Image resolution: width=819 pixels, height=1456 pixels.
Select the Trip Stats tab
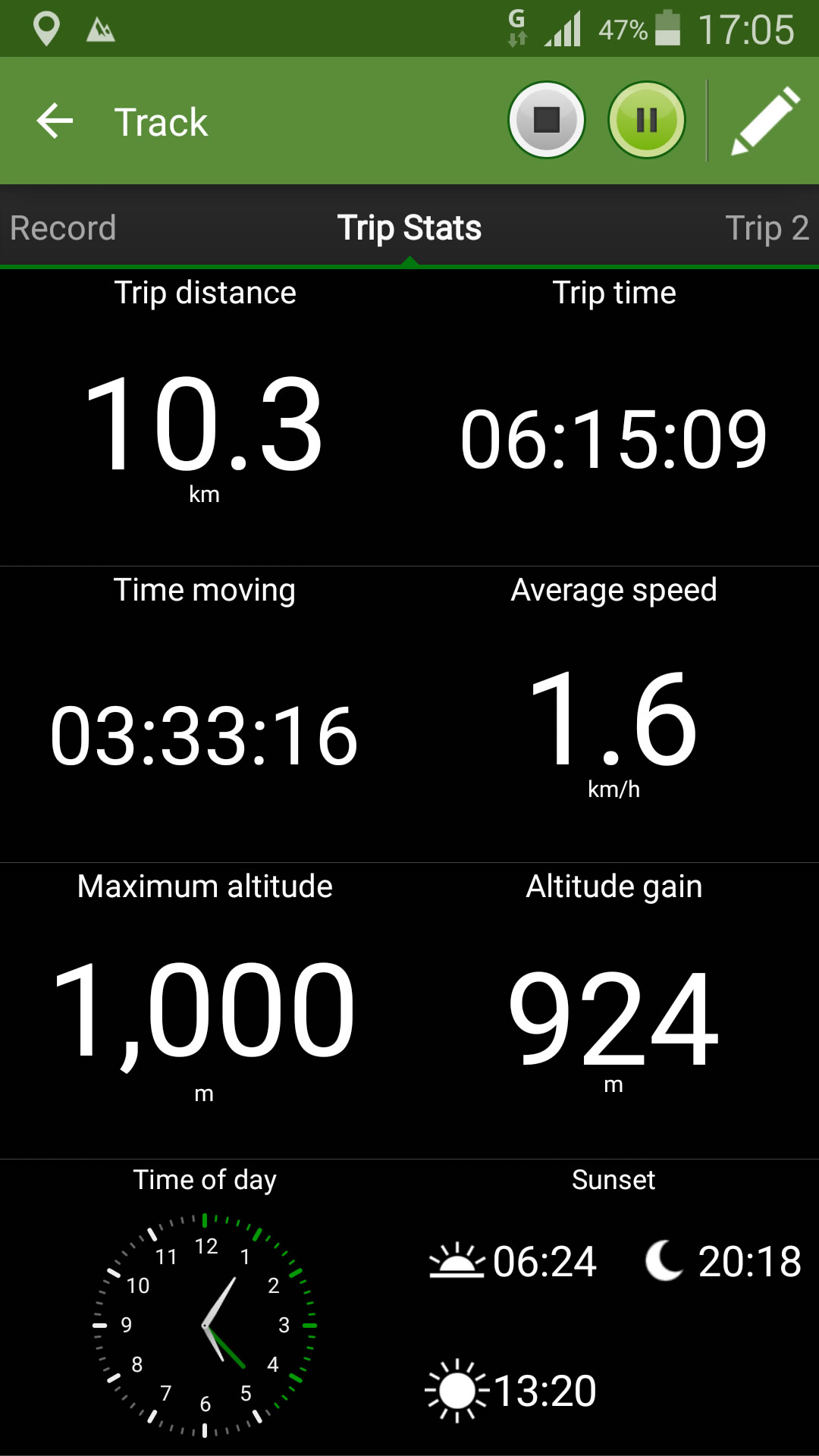[x=409, y=227]
